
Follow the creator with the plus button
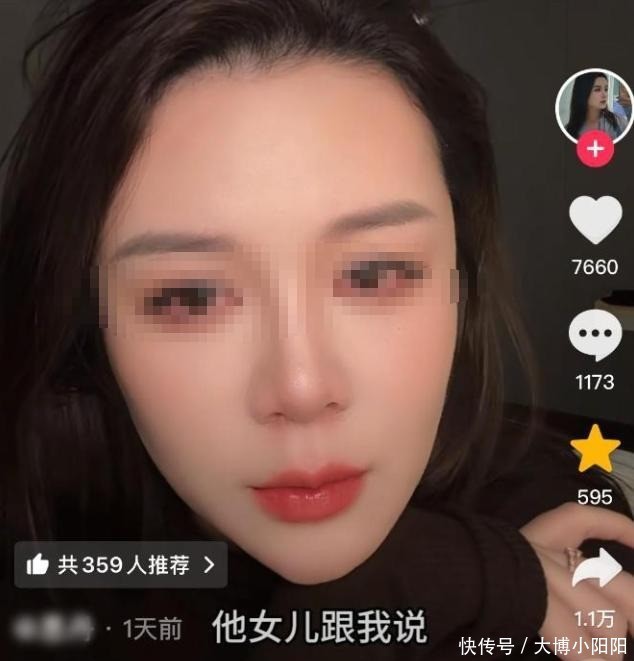[595, 149]
